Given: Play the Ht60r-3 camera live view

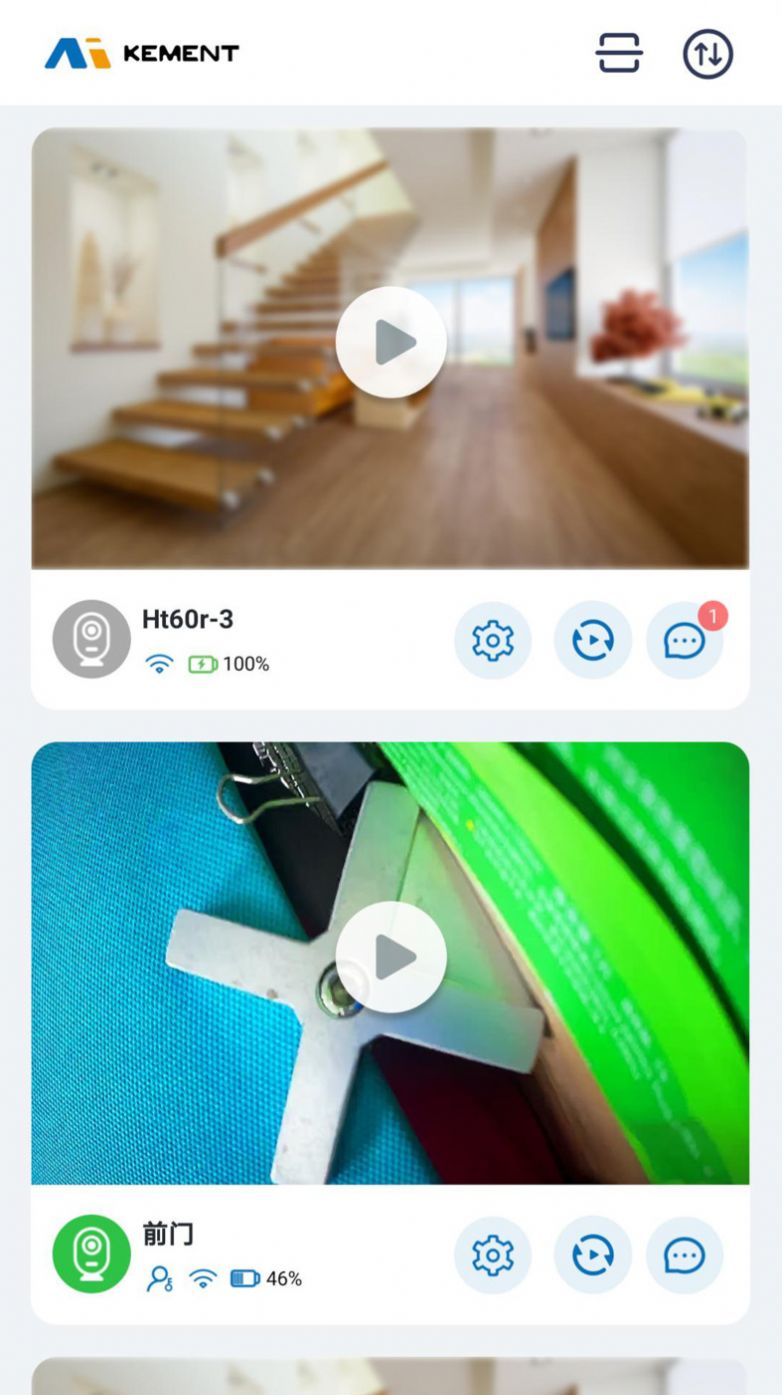Looking at the screenshot, I should (391, 343).
